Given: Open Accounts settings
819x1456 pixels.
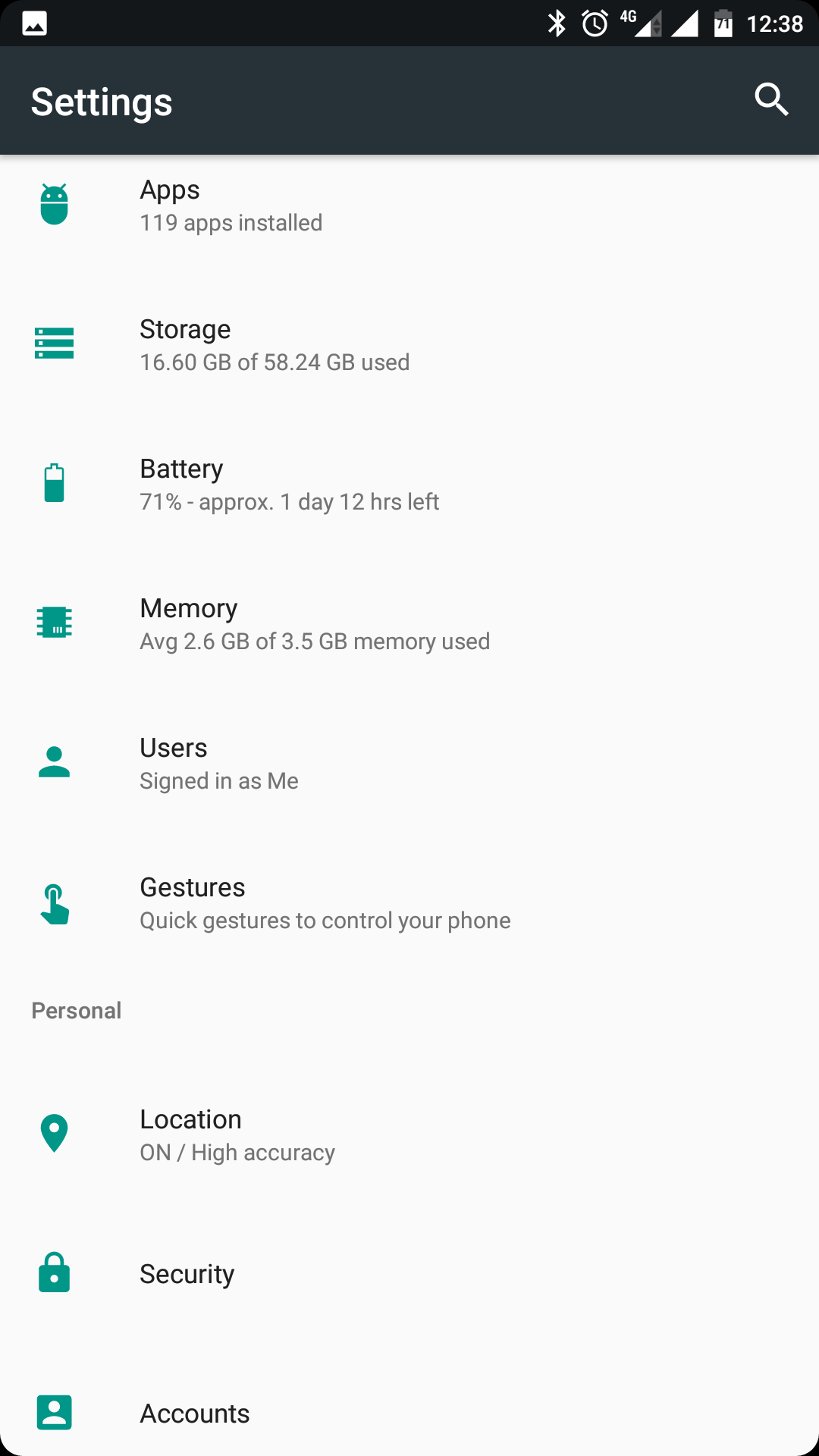Looking at the screenshot, I should pyautogui.click(x=409, y=1414).
